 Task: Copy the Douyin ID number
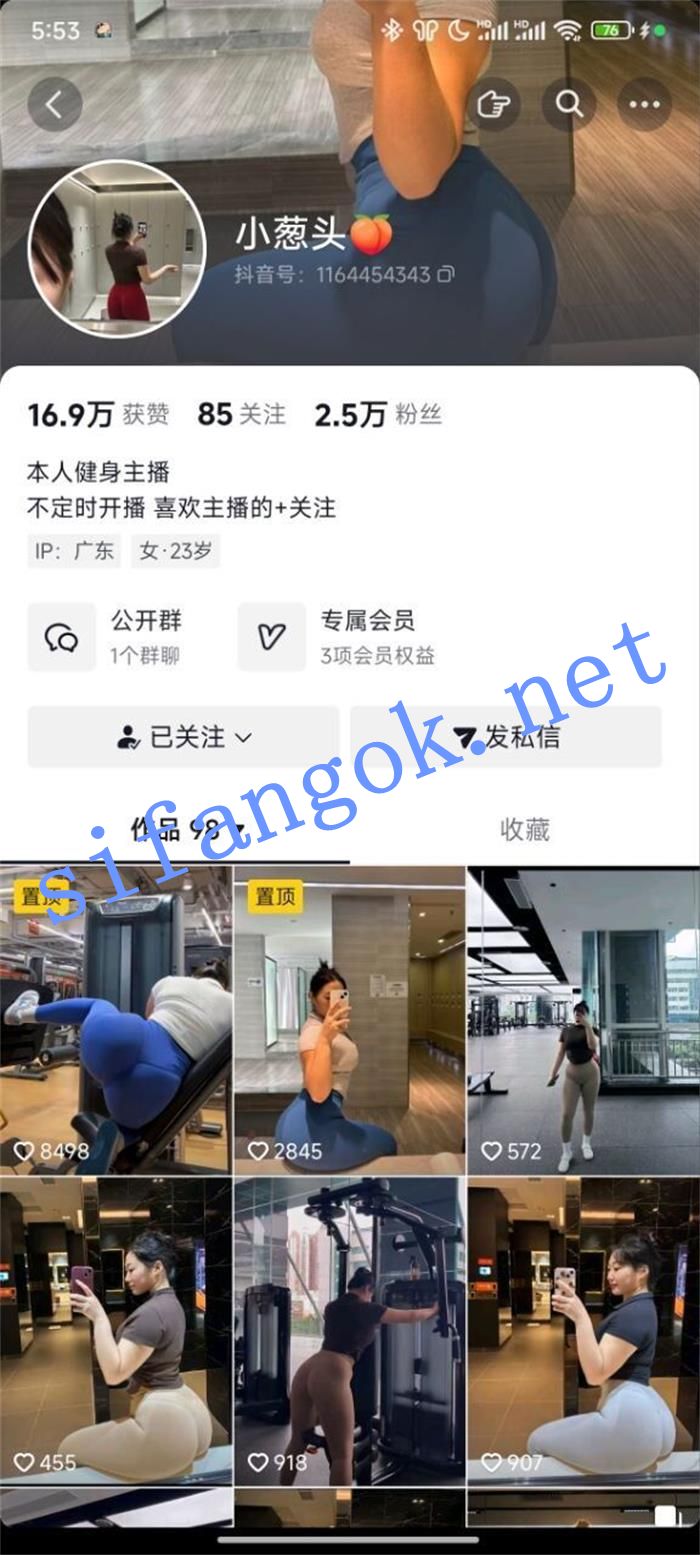446,273
